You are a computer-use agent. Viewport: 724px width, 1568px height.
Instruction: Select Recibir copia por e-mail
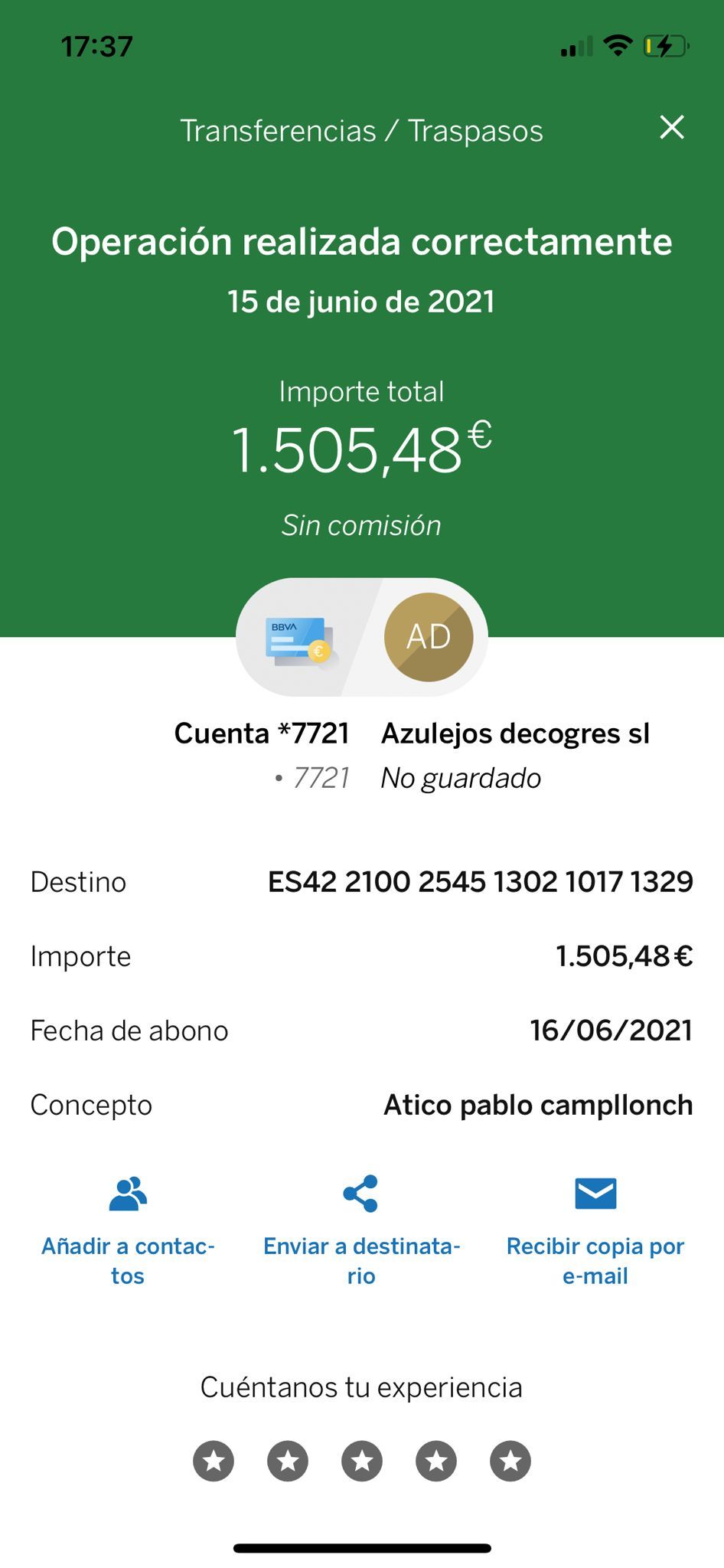tap(595, 1230)
